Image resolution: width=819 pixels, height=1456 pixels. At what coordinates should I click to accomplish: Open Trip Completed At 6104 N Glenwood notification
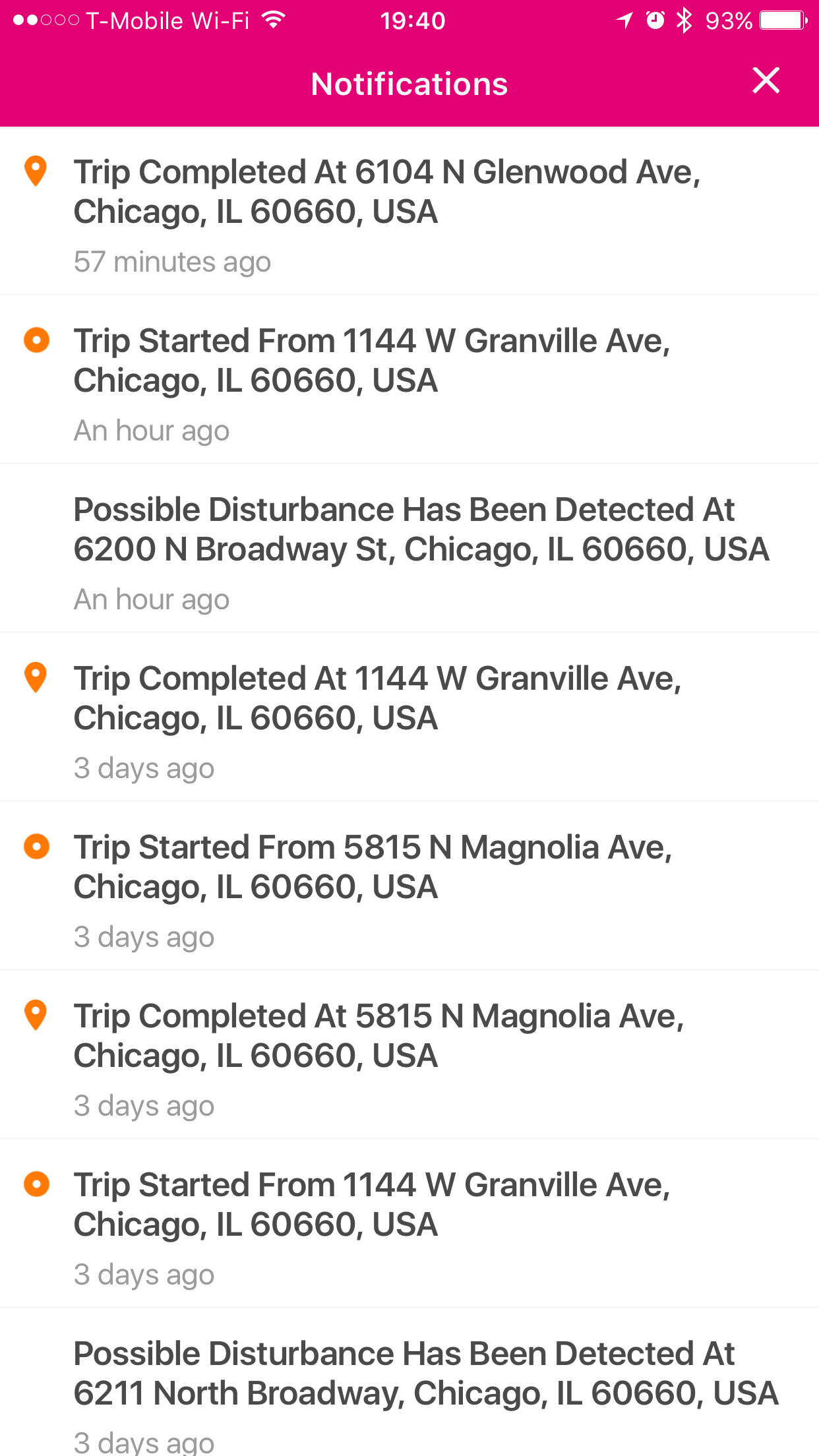point(409,210)
